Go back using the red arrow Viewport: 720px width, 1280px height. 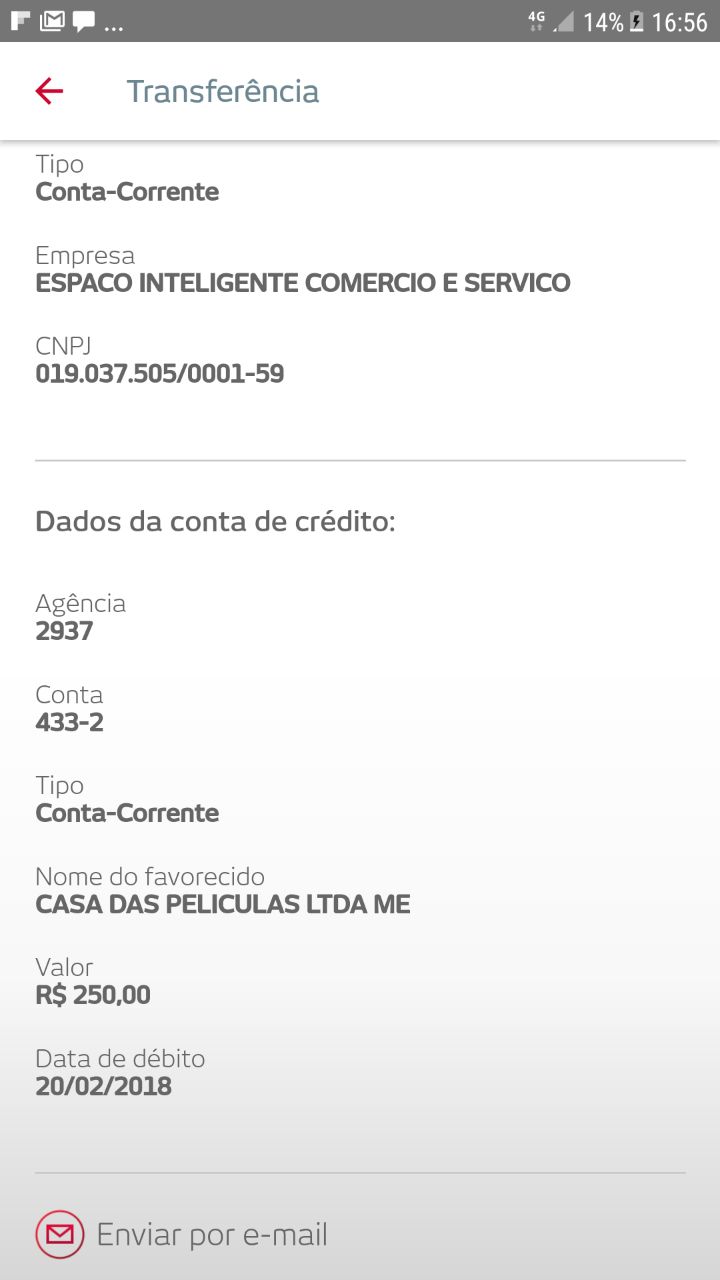tap(49, 91)
